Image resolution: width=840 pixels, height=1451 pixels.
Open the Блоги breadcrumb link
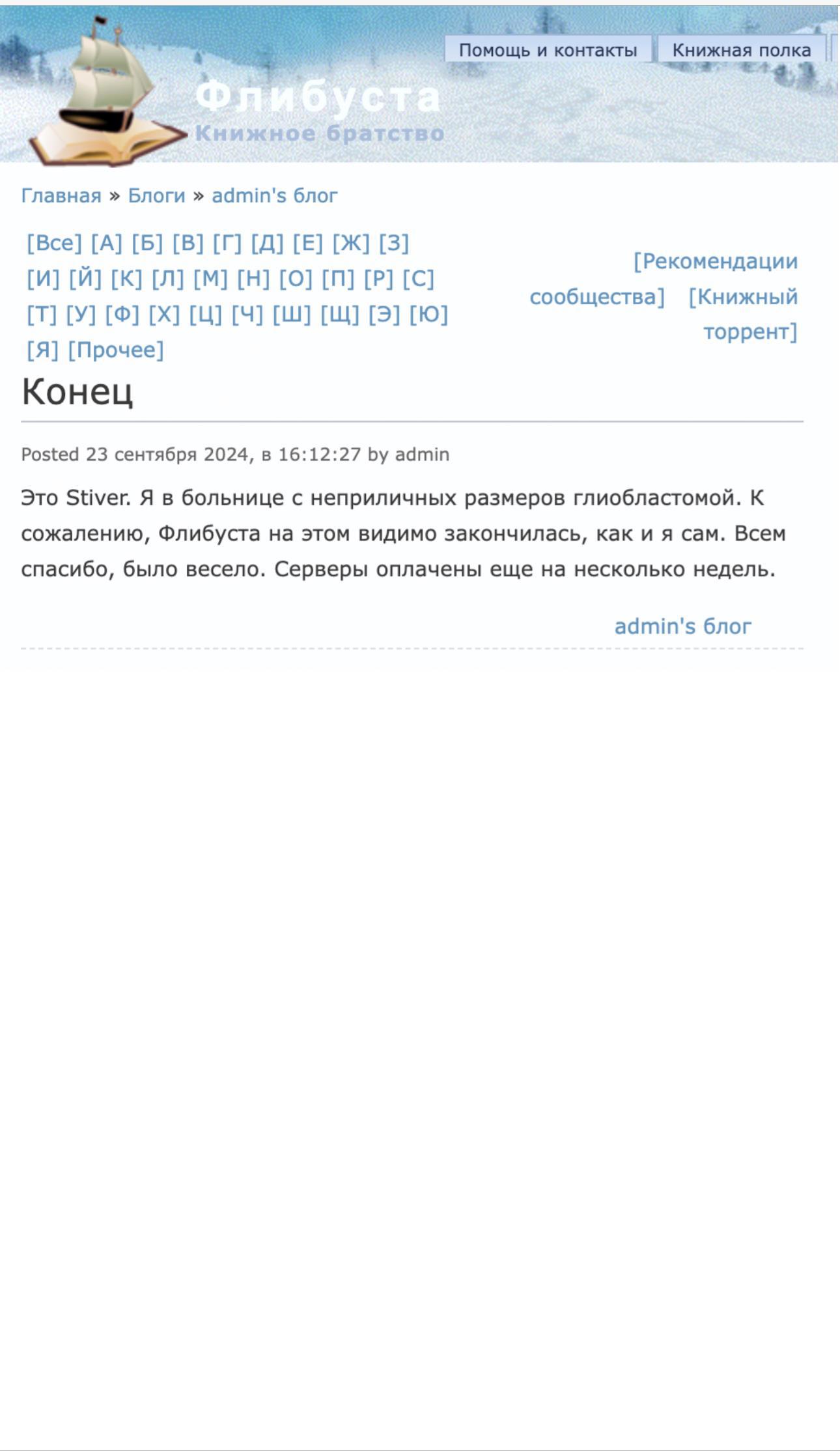[x=156, y=195]
